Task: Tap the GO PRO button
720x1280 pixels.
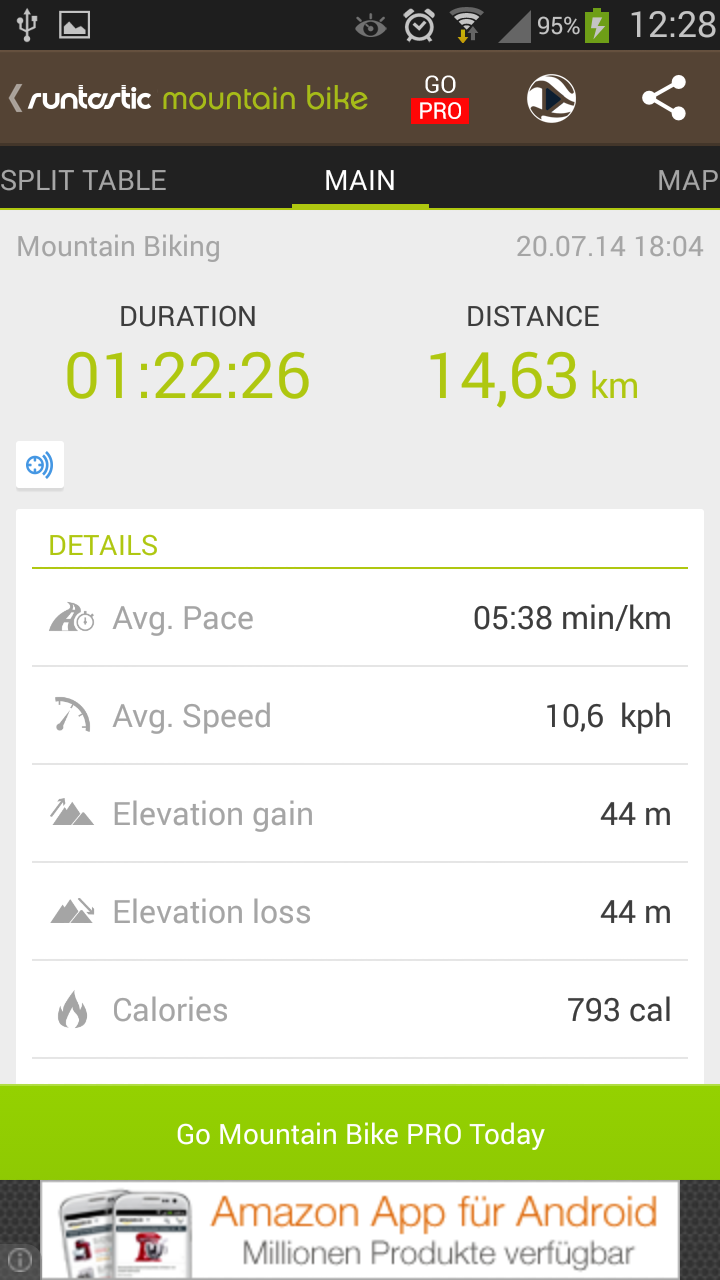Action: [x=440, y=97]
